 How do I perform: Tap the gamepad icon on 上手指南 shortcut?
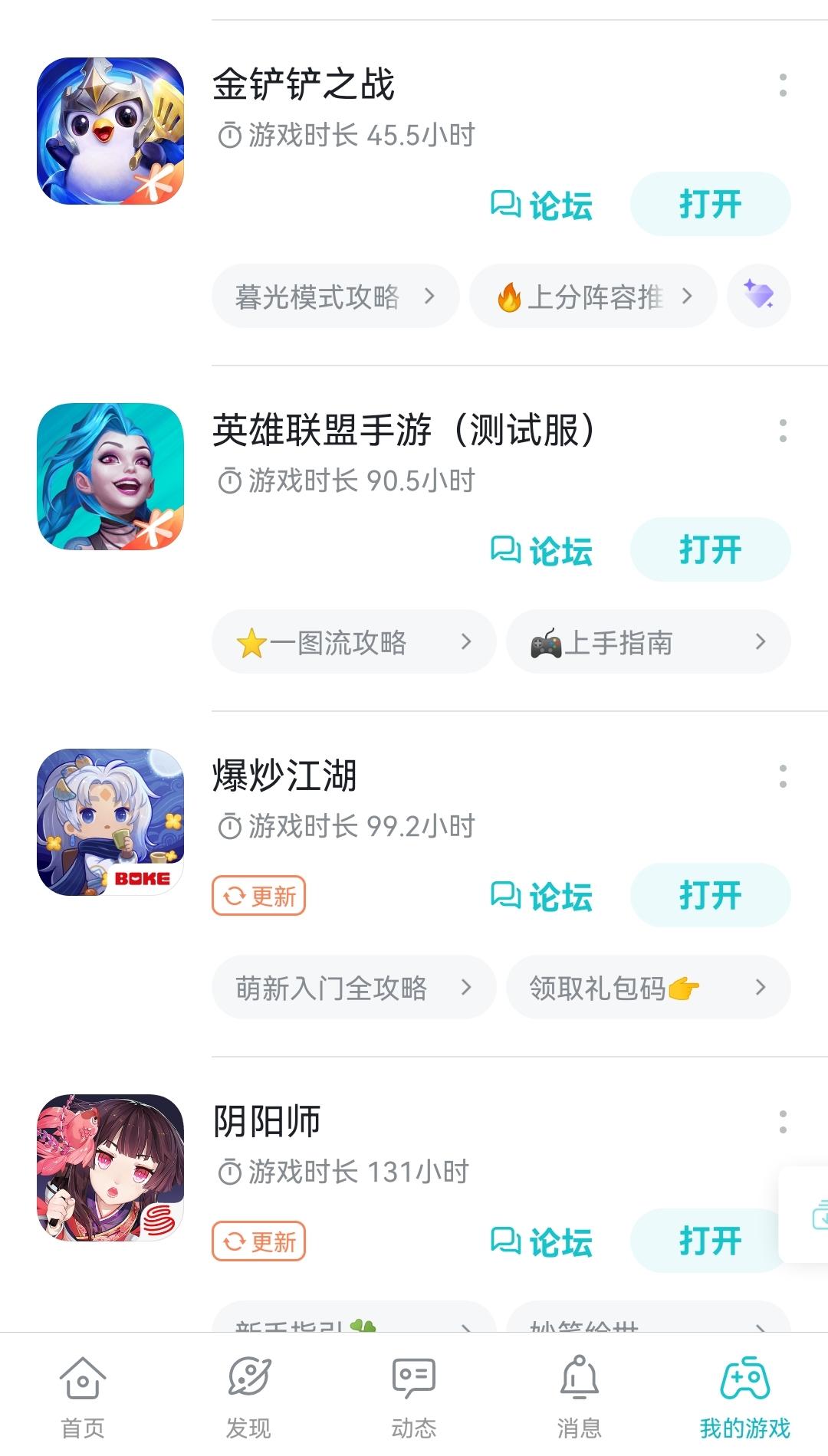pos(547,642)
